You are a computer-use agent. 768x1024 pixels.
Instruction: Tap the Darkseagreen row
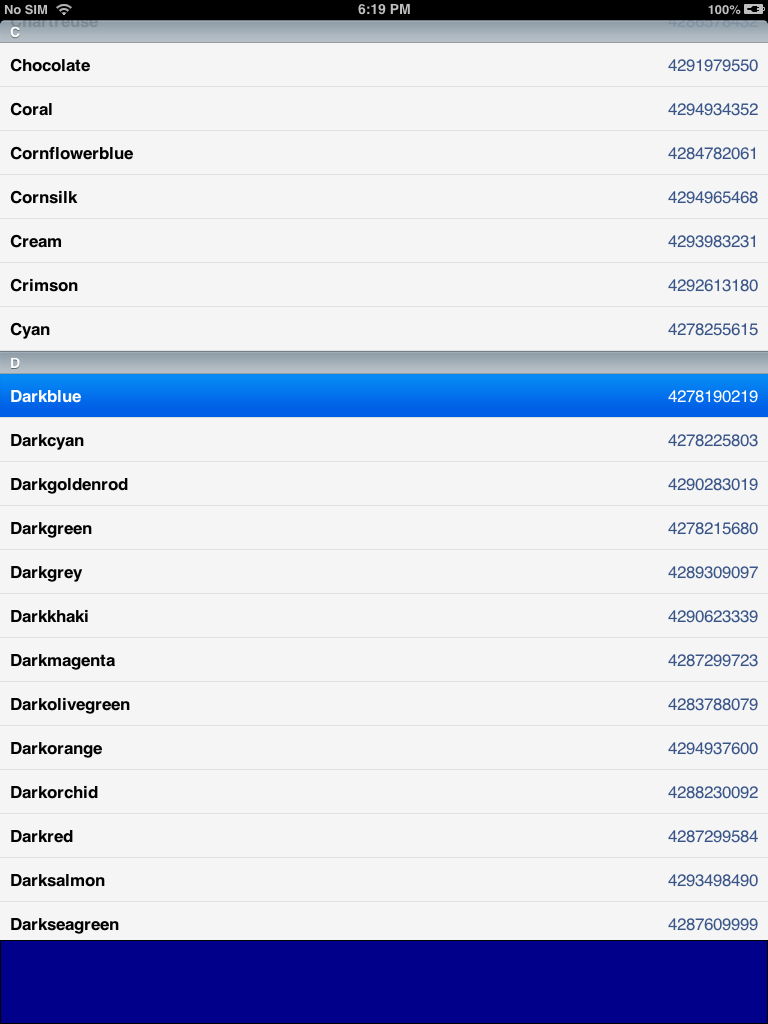pos(384,921)
